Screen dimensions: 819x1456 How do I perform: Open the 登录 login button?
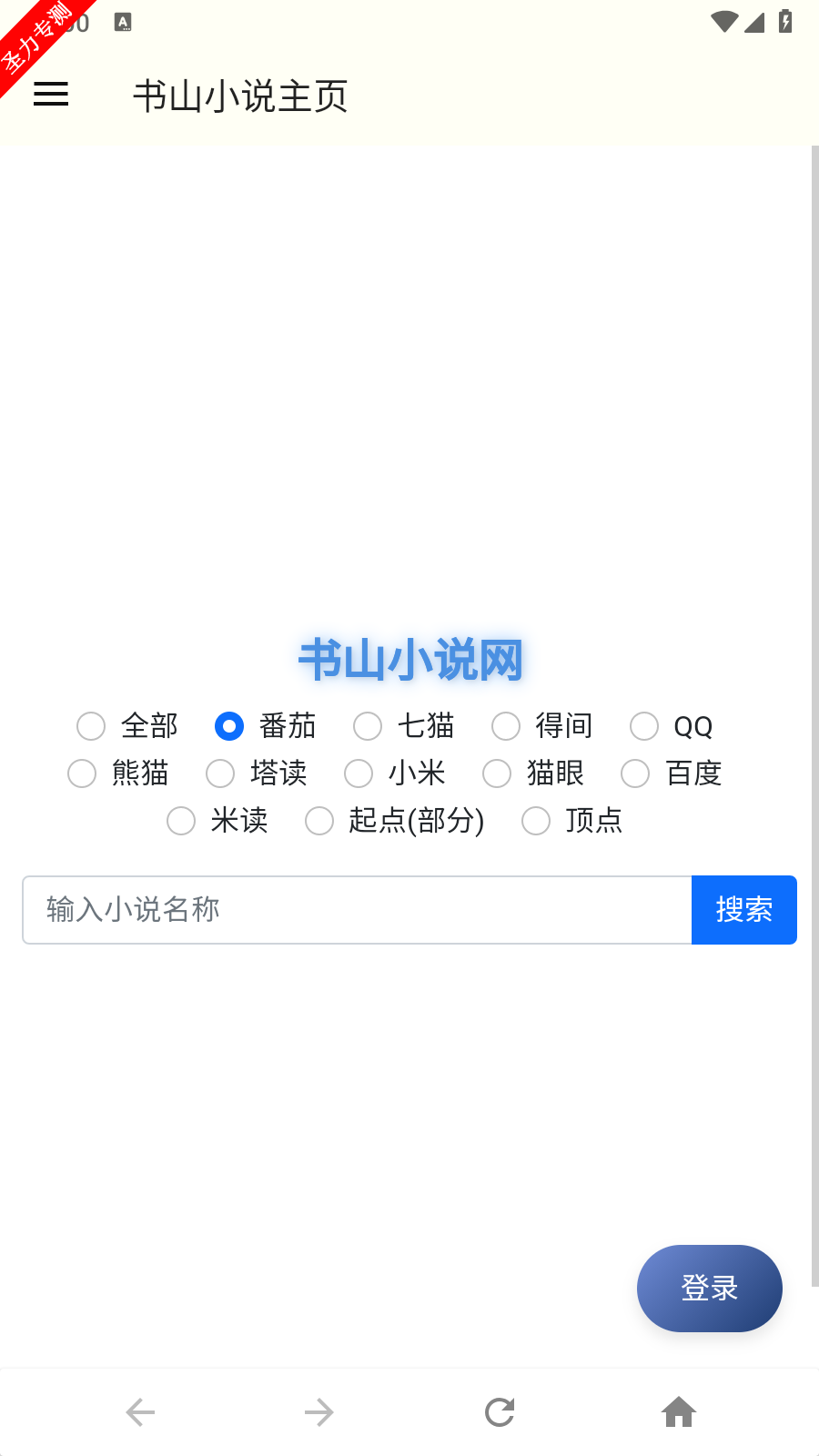coord(710,1289)
